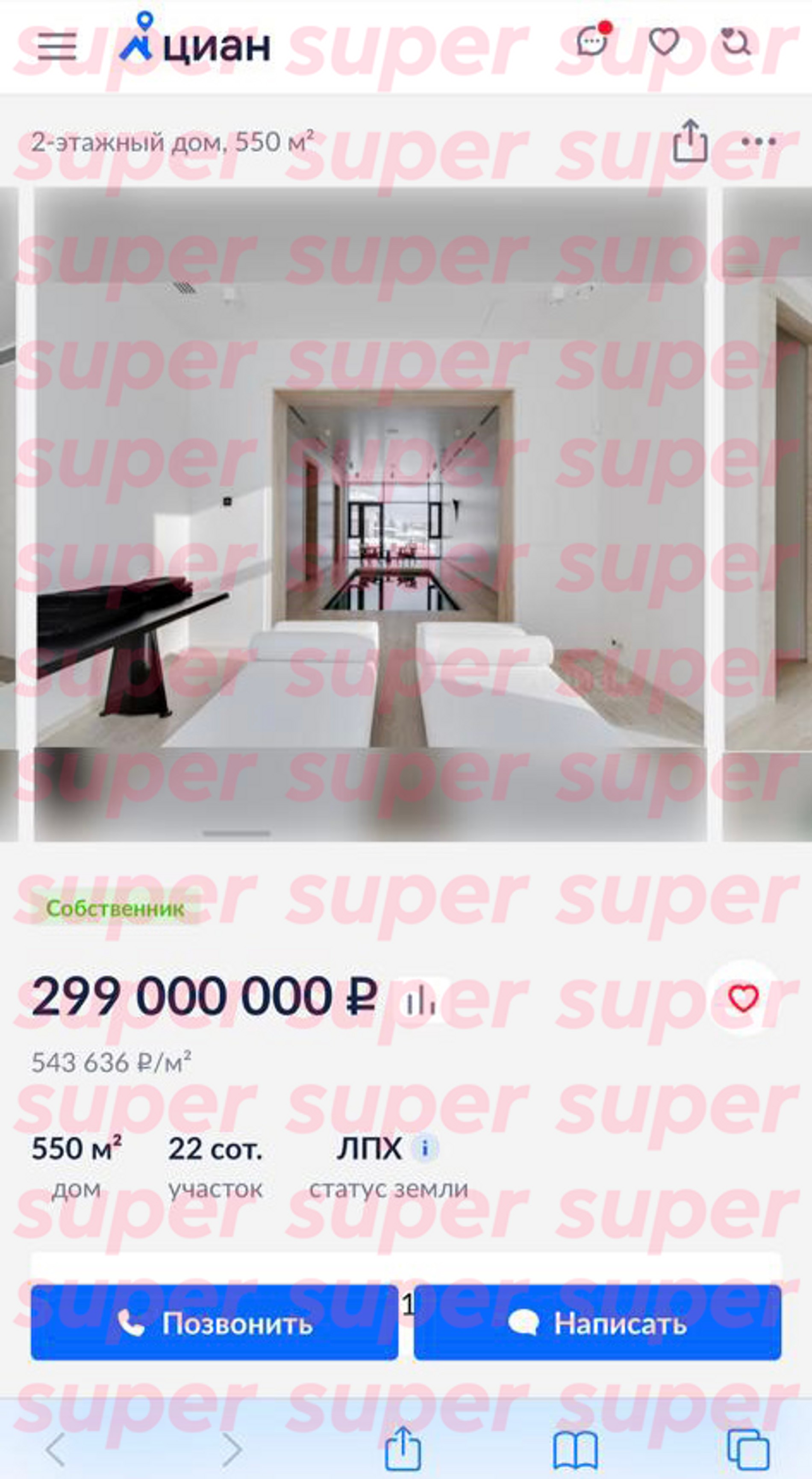
Task: Open the three-dot overflow menu
Action: [x=759, y=141]
